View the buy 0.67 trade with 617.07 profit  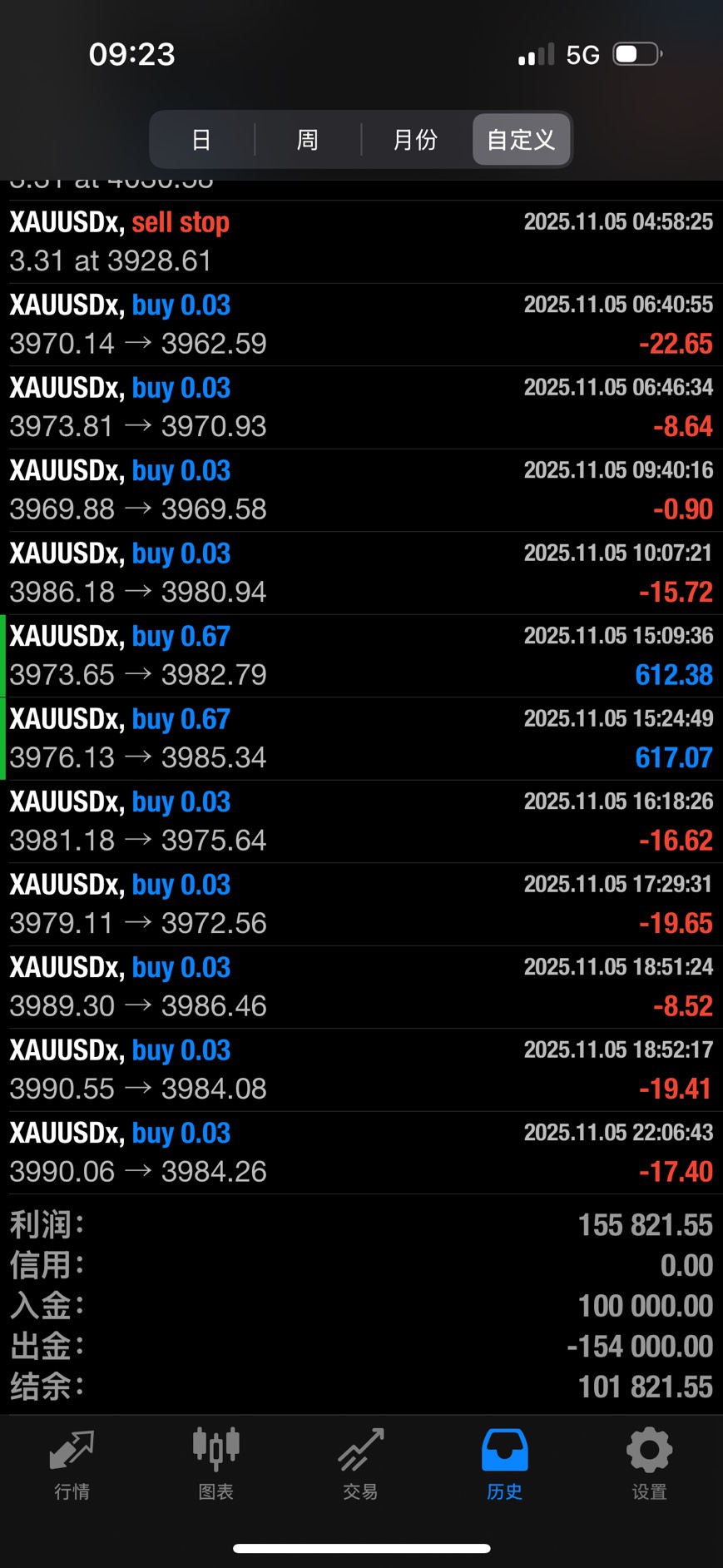pos(361,738)
